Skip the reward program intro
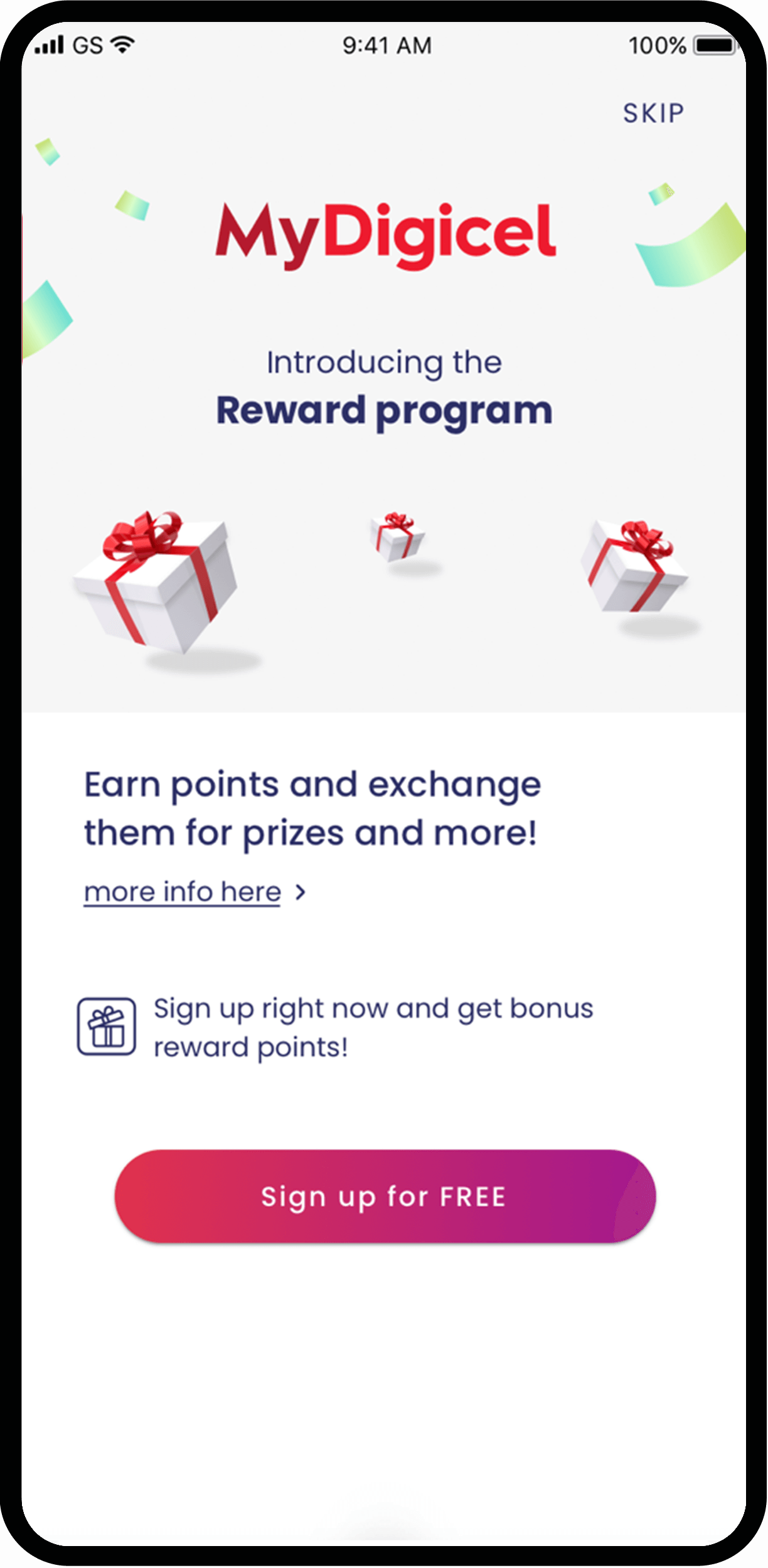Screen dimensions: 768x1568 (653, 114)
